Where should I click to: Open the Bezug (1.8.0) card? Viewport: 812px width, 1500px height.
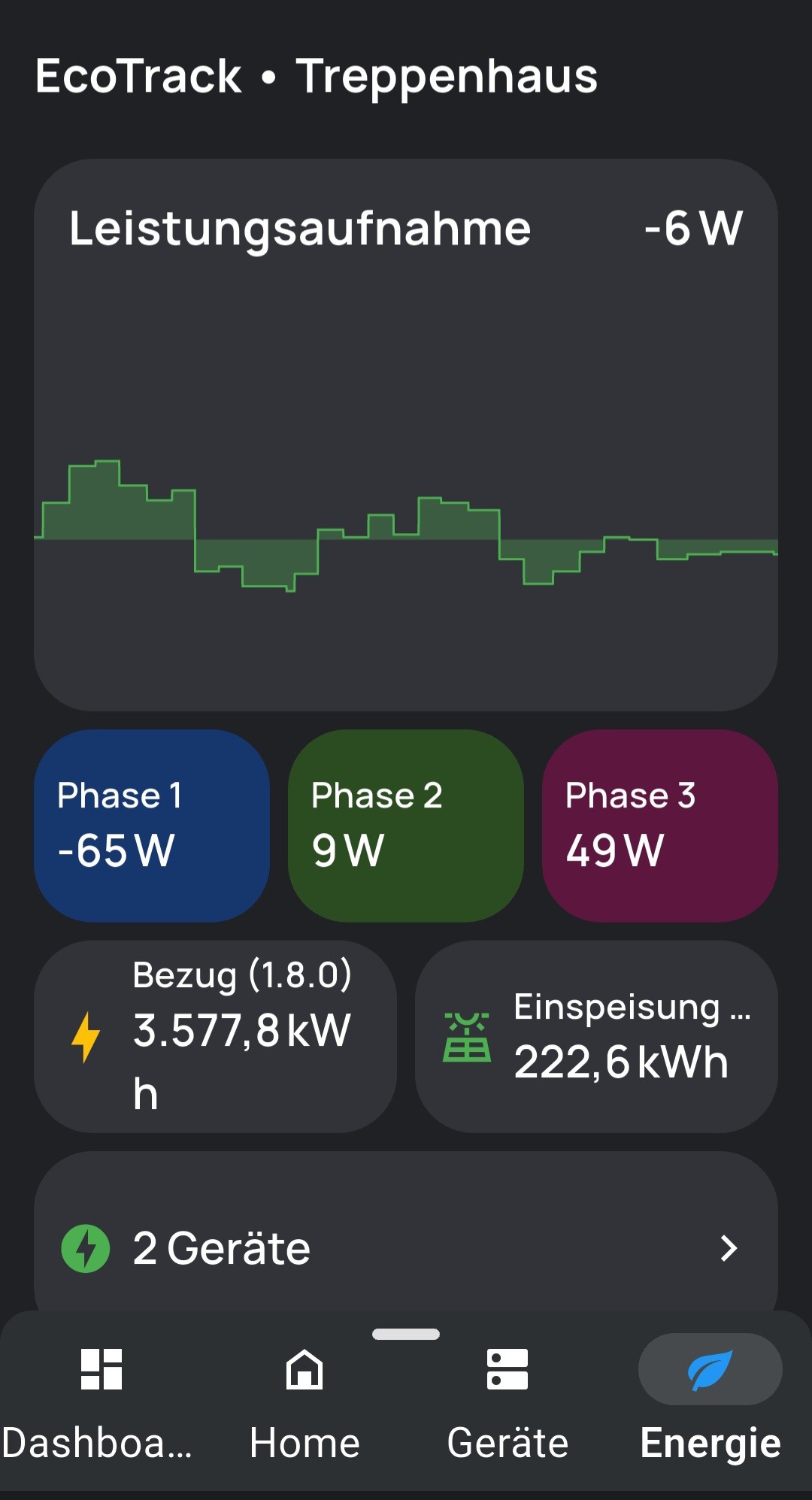pos(215,1037)
